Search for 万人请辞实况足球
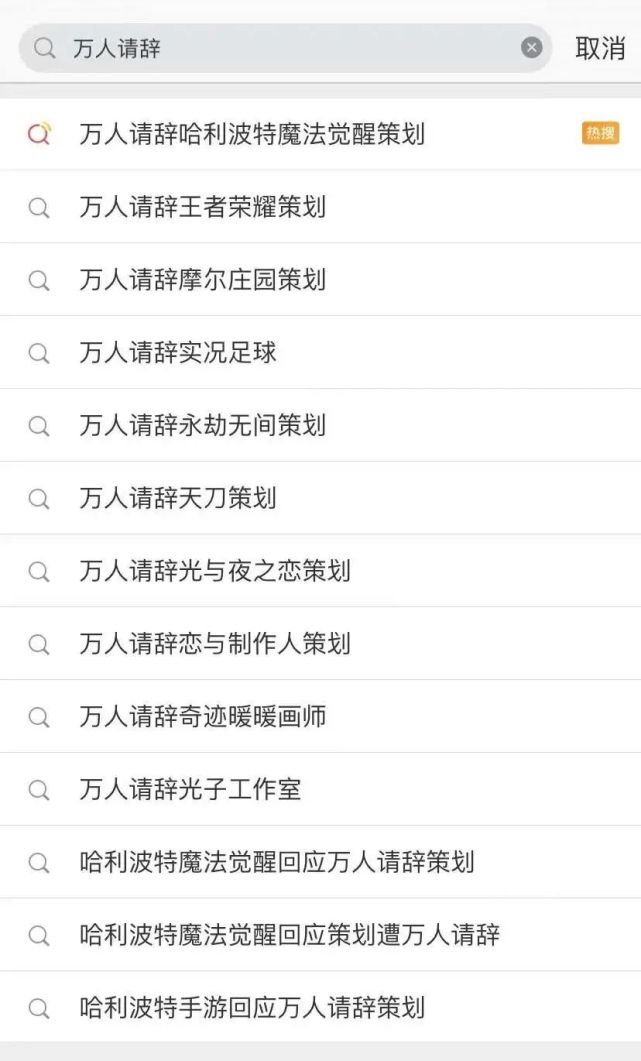 (178, 352)
